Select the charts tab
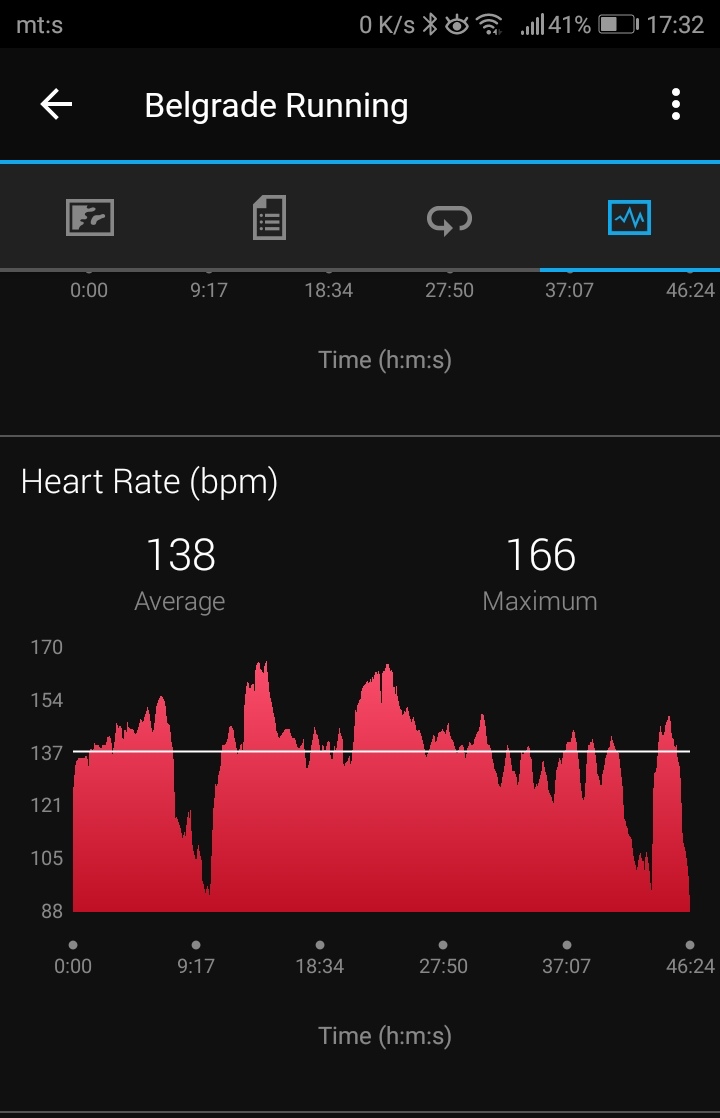 [x=629, y=217]
